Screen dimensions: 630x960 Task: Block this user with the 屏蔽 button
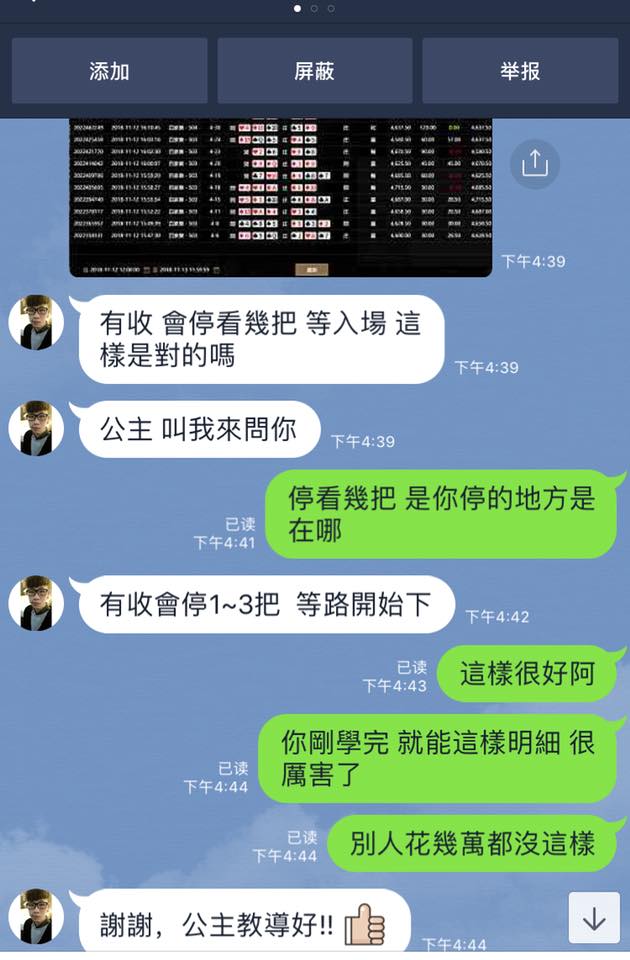314,71
